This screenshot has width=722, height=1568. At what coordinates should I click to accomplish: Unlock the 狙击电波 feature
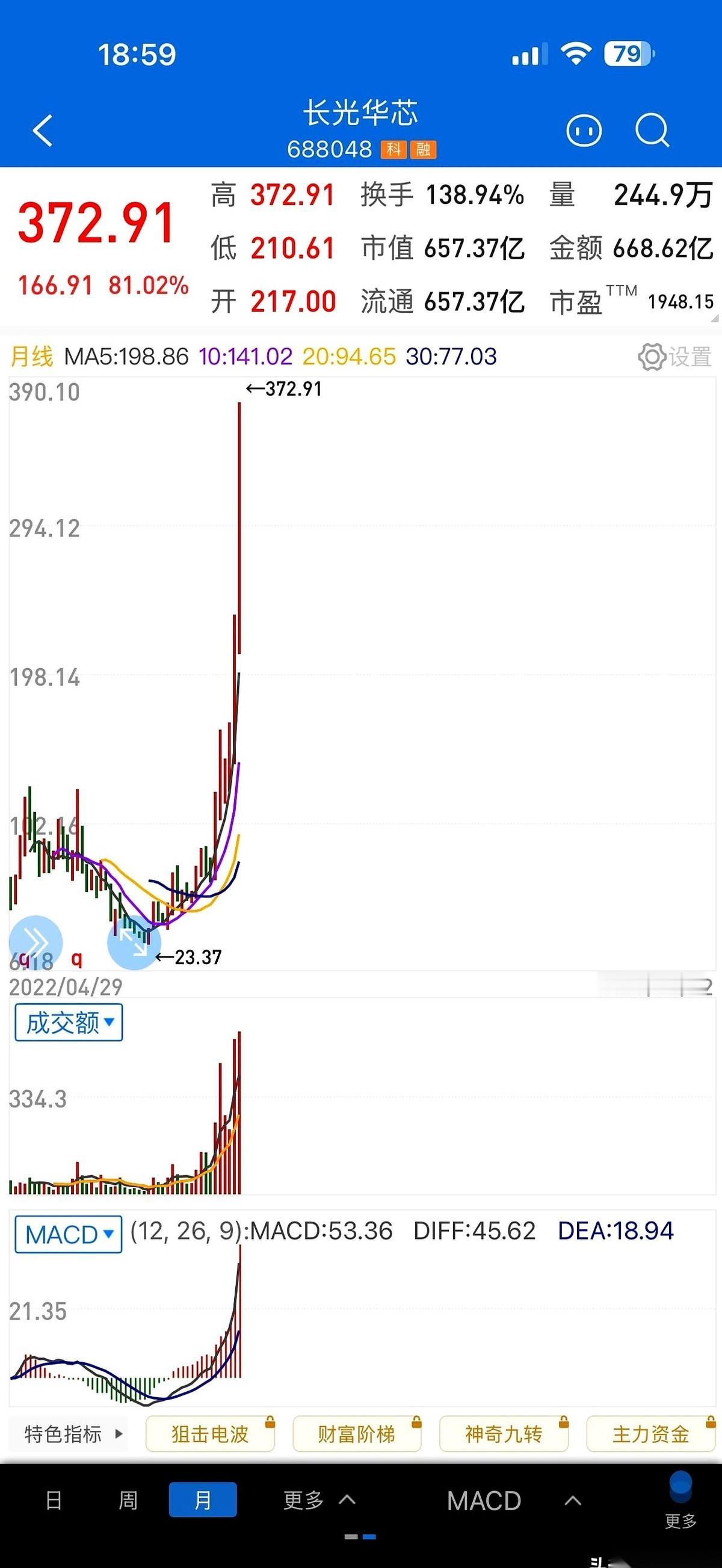point(210,1434)
